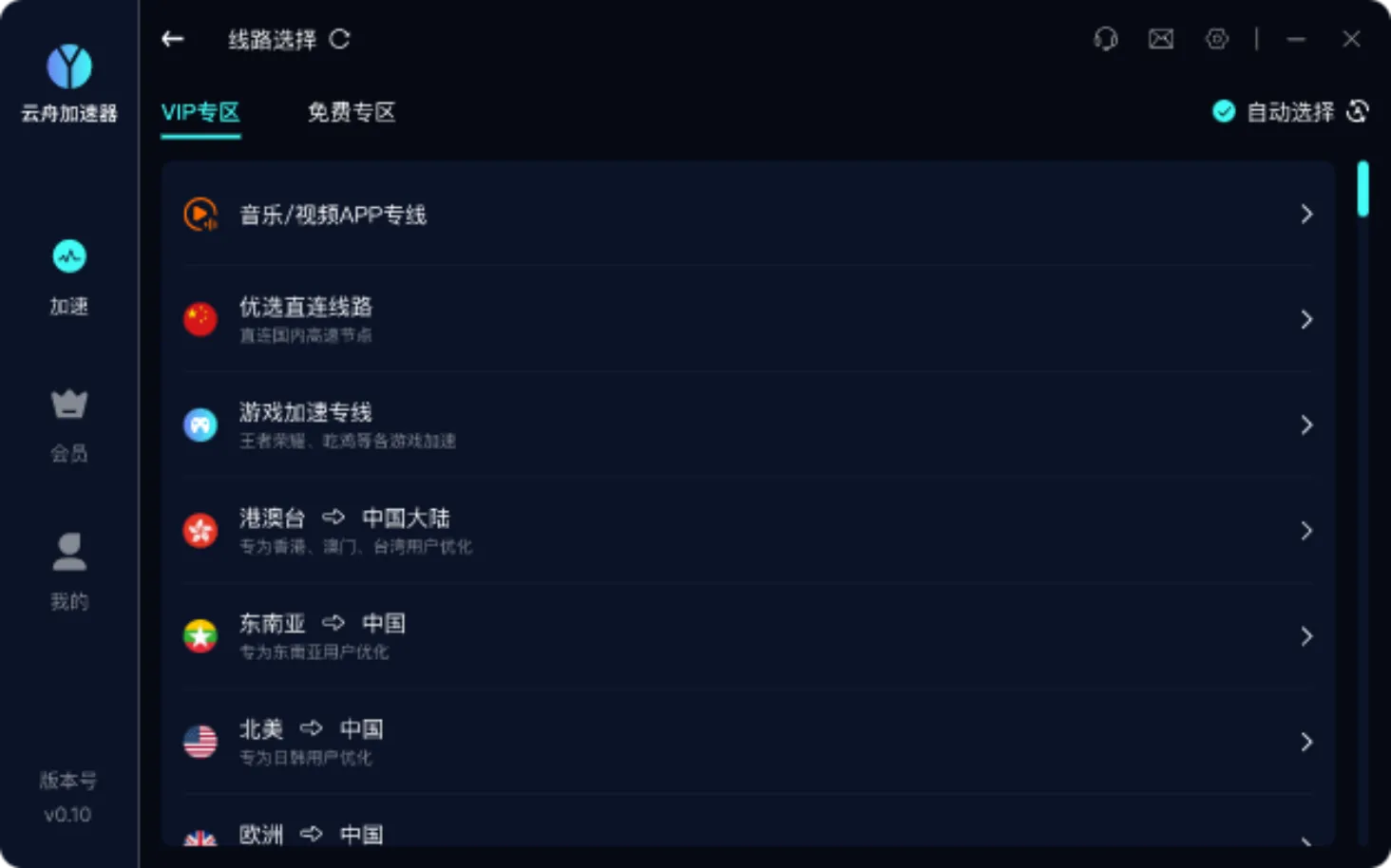
Task: Open 游戏加速专线 row
Action: (x=747, y=425)
